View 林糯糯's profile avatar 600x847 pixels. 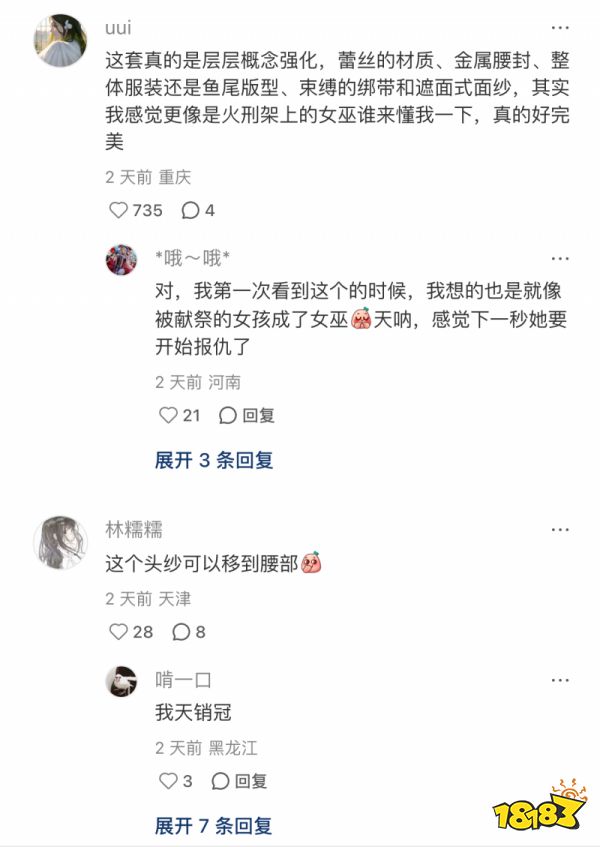pyautogui.click(x=60, y=541)
